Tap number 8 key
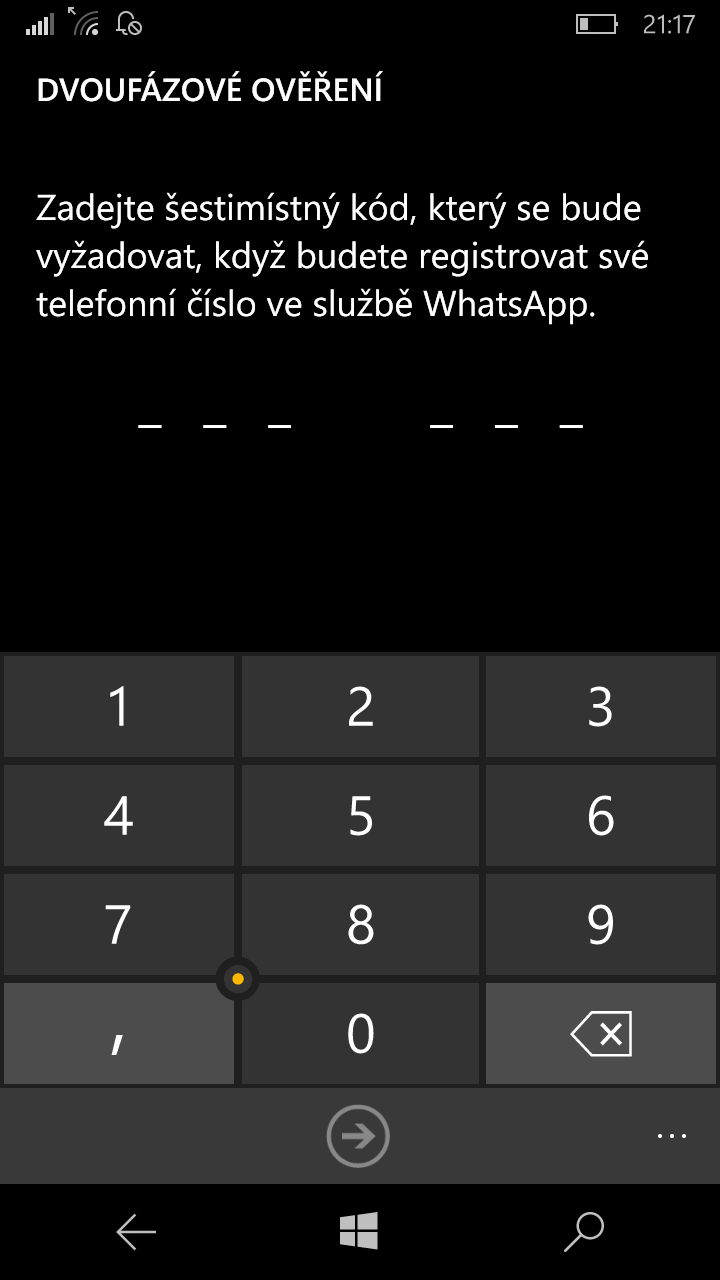This screenshot has width=720, height=1280. point(360,925)
